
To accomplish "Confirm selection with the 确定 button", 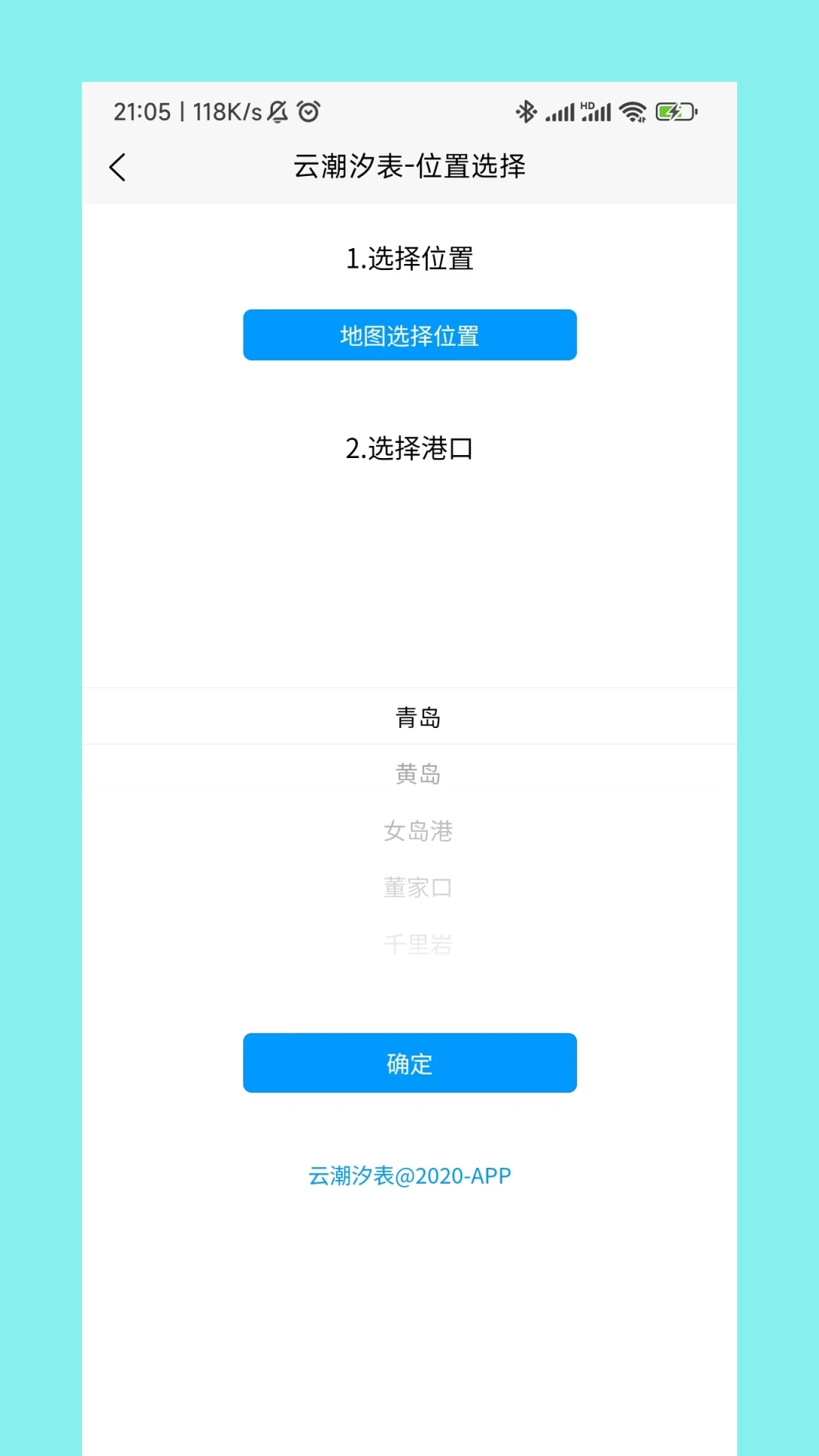I will point(409,1063).
